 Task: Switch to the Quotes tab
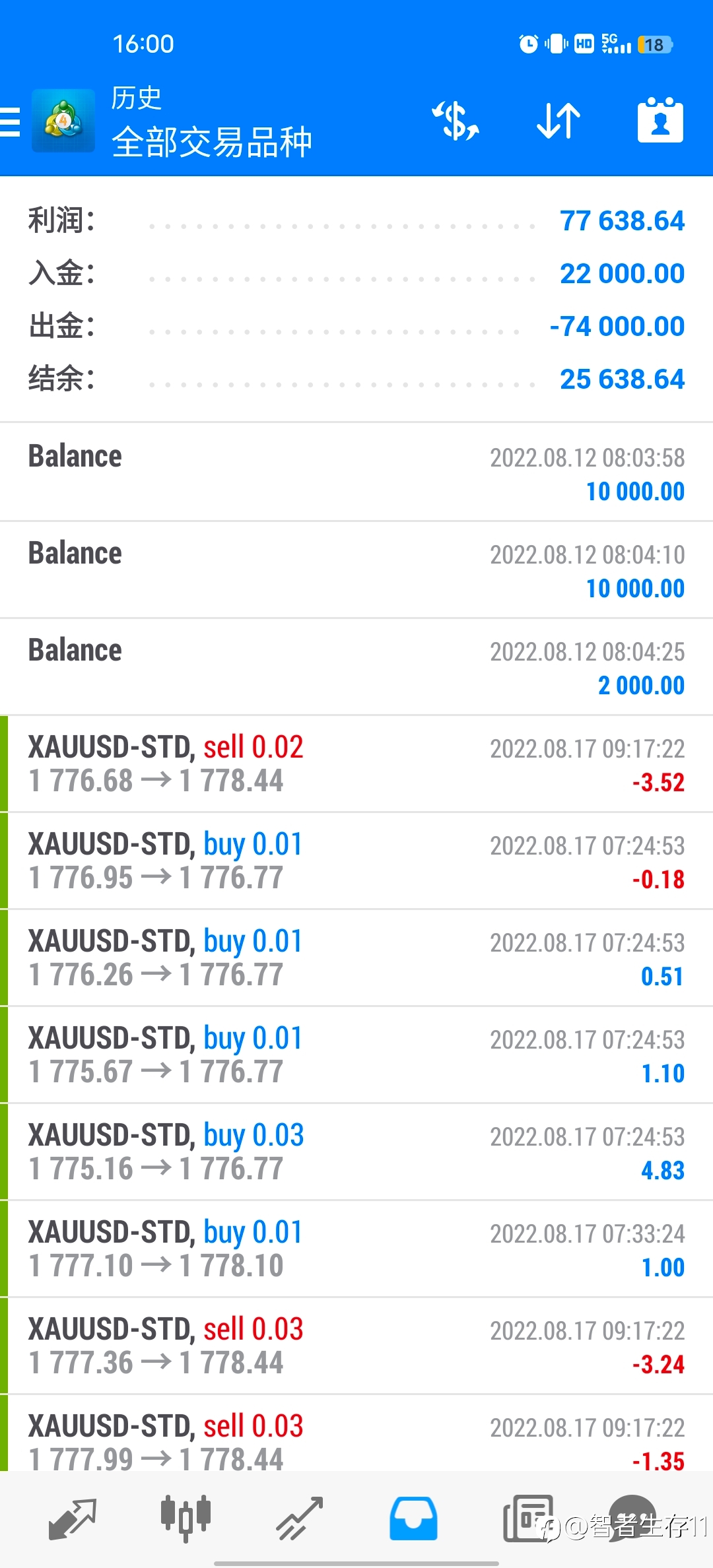pos(73,1519)
